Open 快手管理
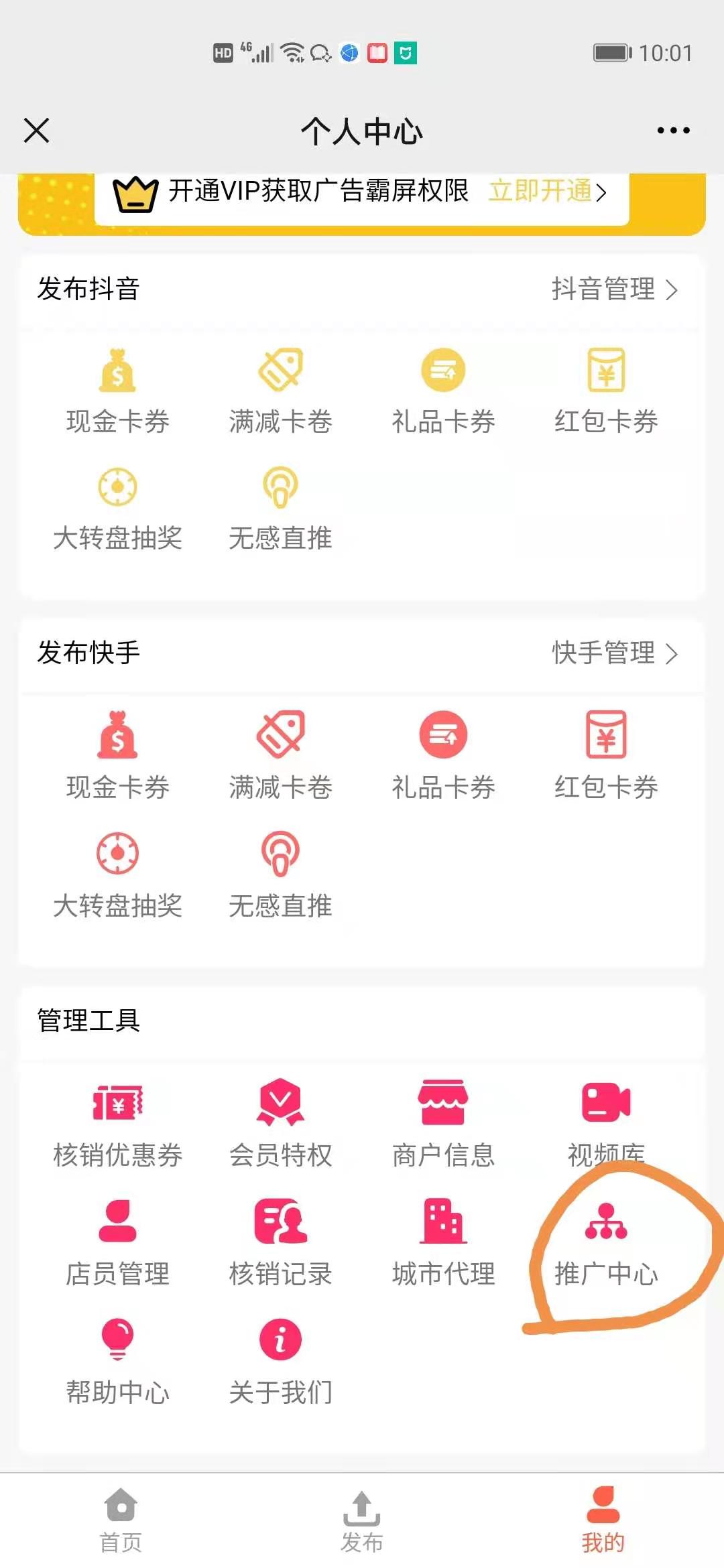Image resolution: width=724 pixels, height=1568 pixels. pyautogui.click(x=615, y=653)
